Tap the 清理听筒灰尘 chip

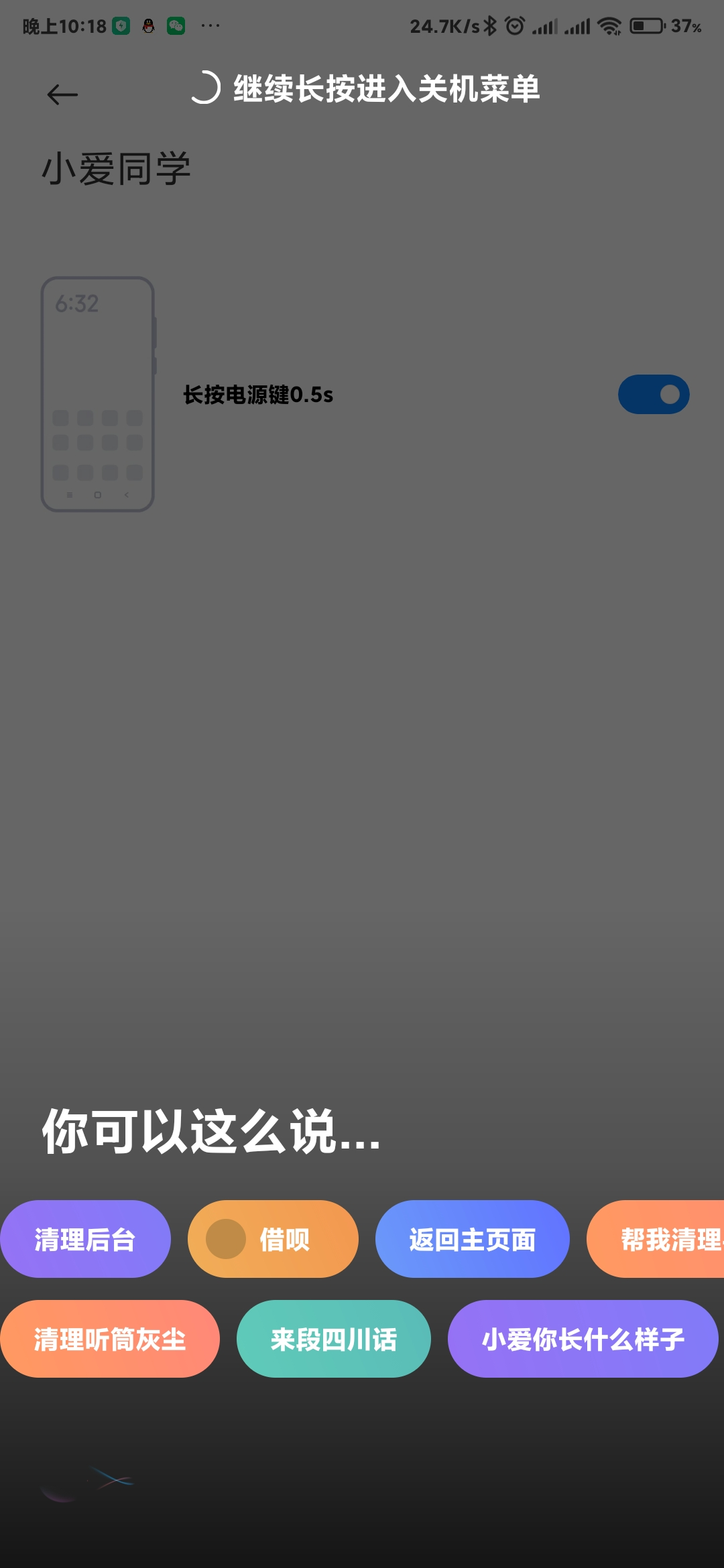click(110, 1339)
